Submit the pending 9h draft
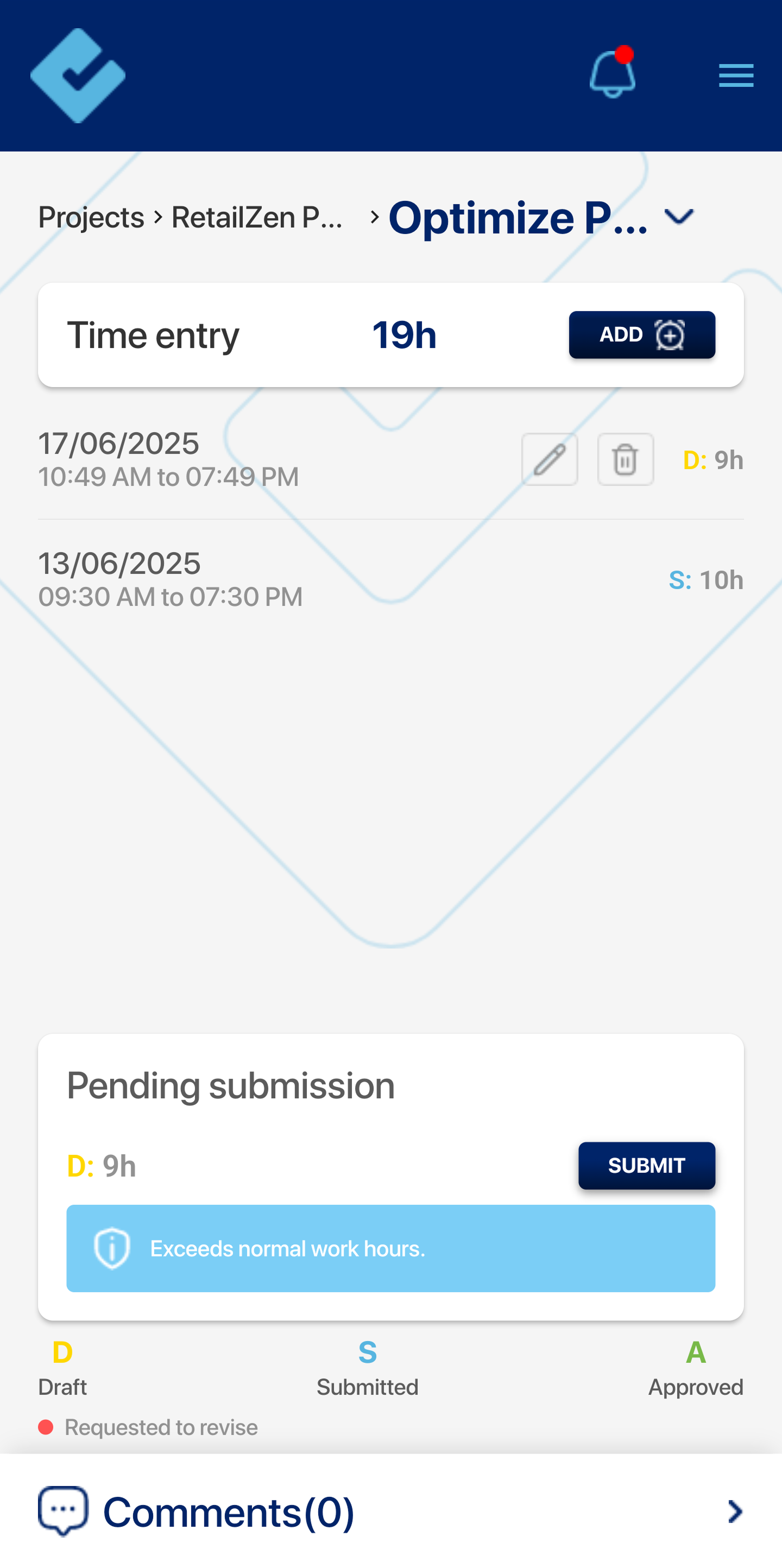Screen dimensions: 782x1568 coord(647,1165)
